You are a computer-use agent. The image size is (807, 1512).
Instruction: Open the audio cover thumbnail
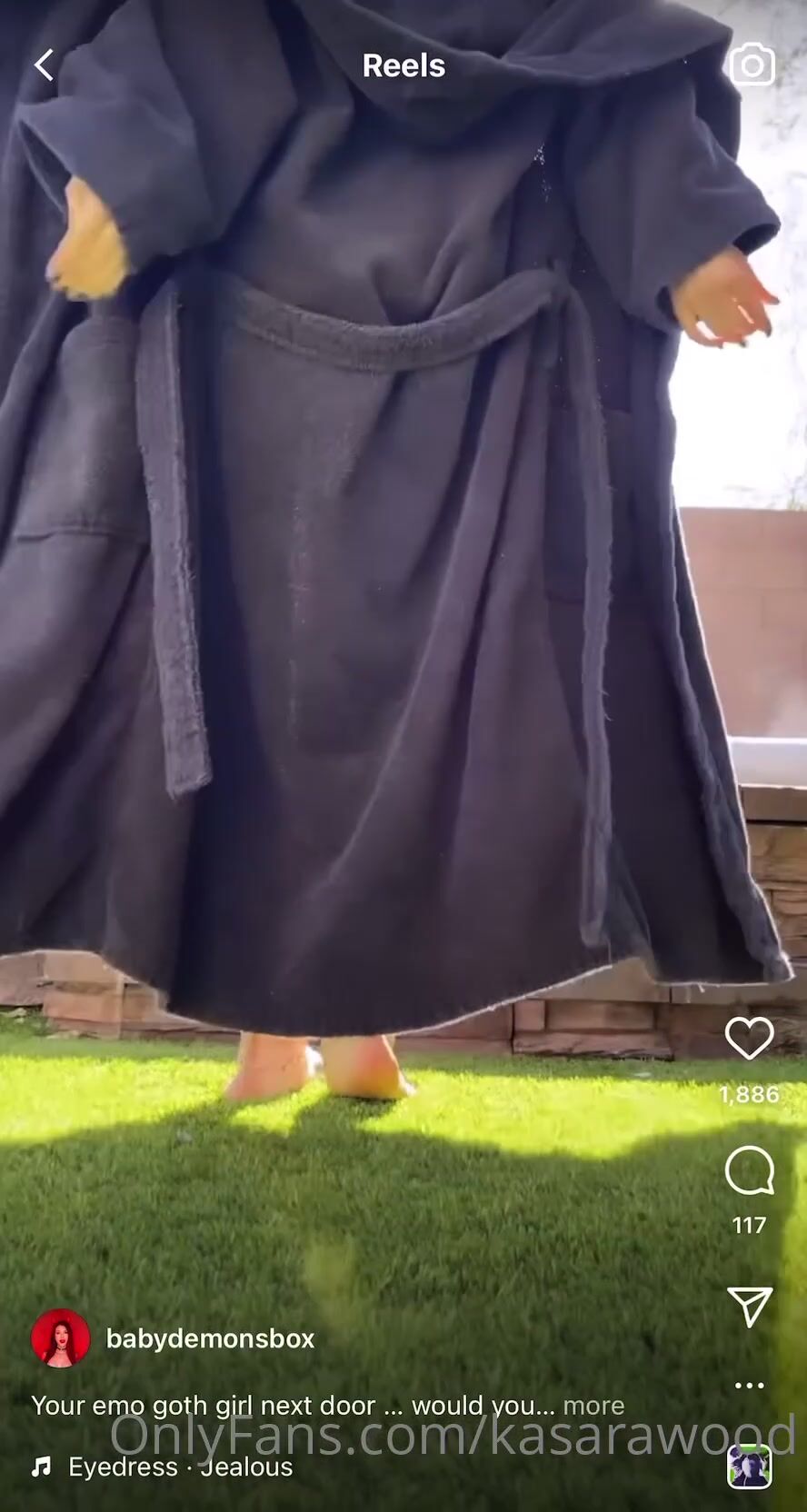tap(750, 1466)
